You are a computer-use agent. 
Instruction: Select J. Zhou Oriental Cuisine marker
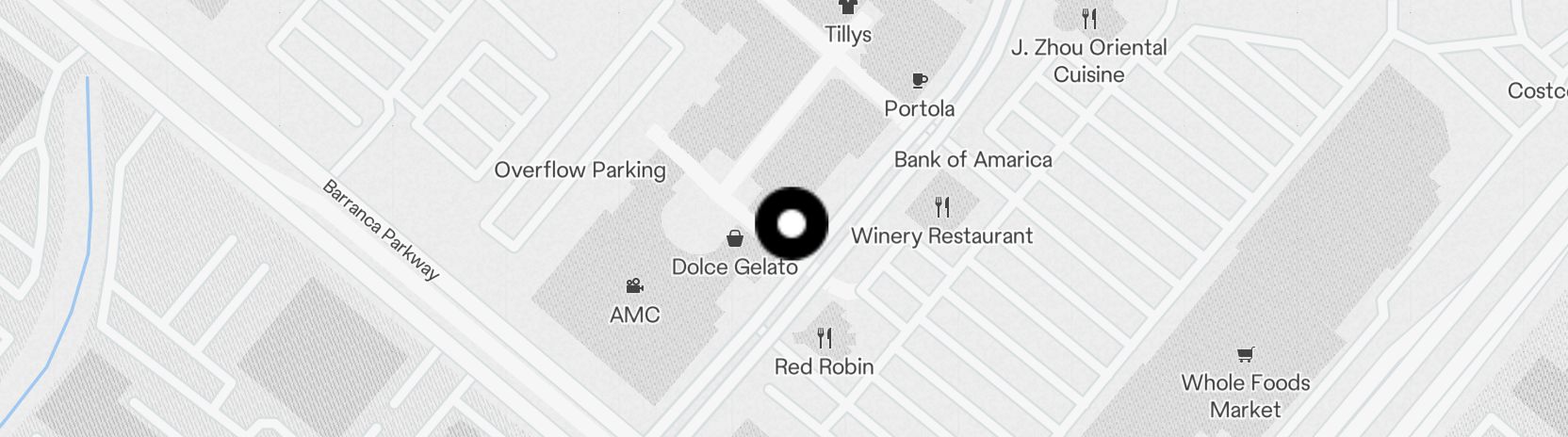pos(1089,19)
